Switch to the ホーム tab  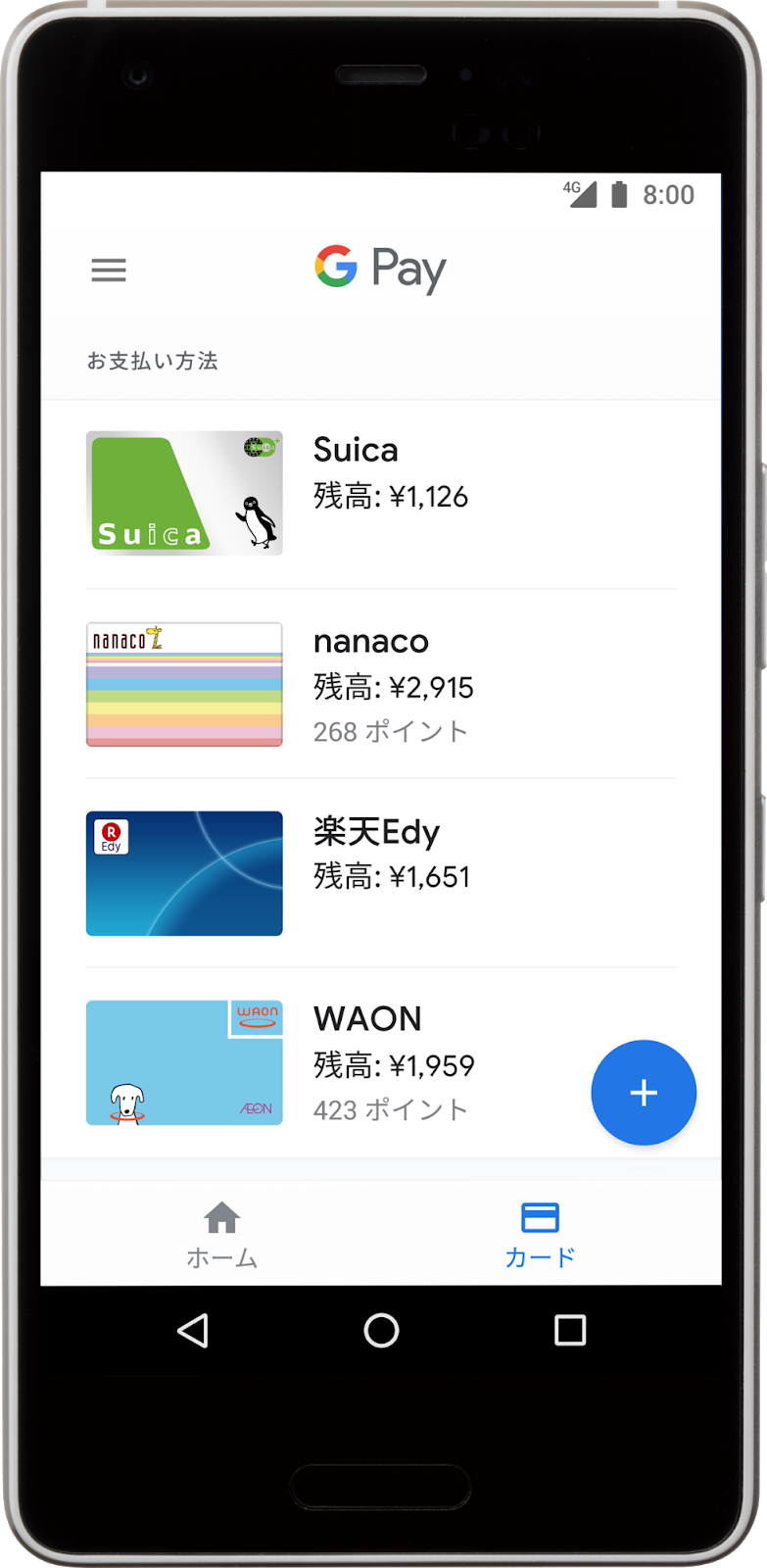point(221,1233)
